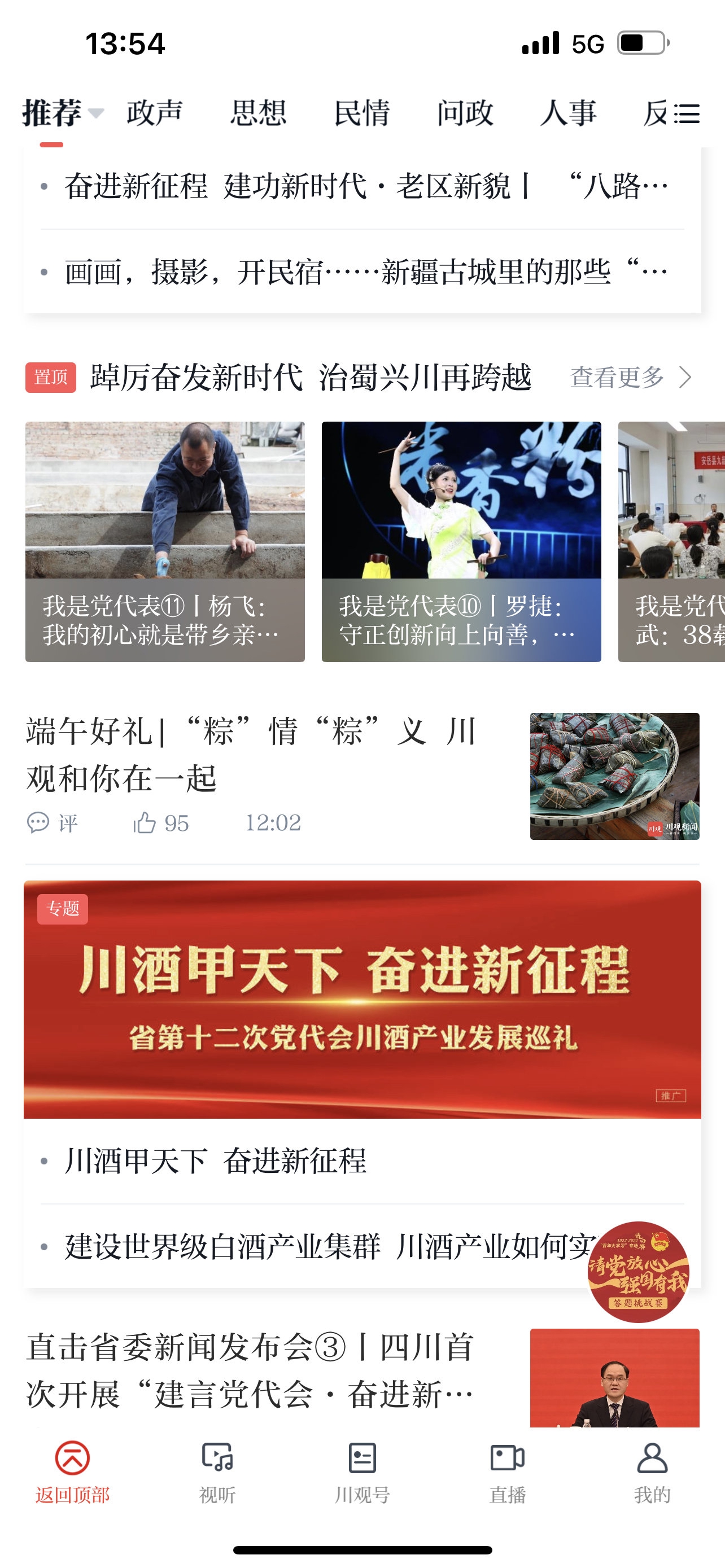Like the 端午好礼 article
Image resolution: width=725 pixels, height=1568 pixels.
tap(160, 823)
